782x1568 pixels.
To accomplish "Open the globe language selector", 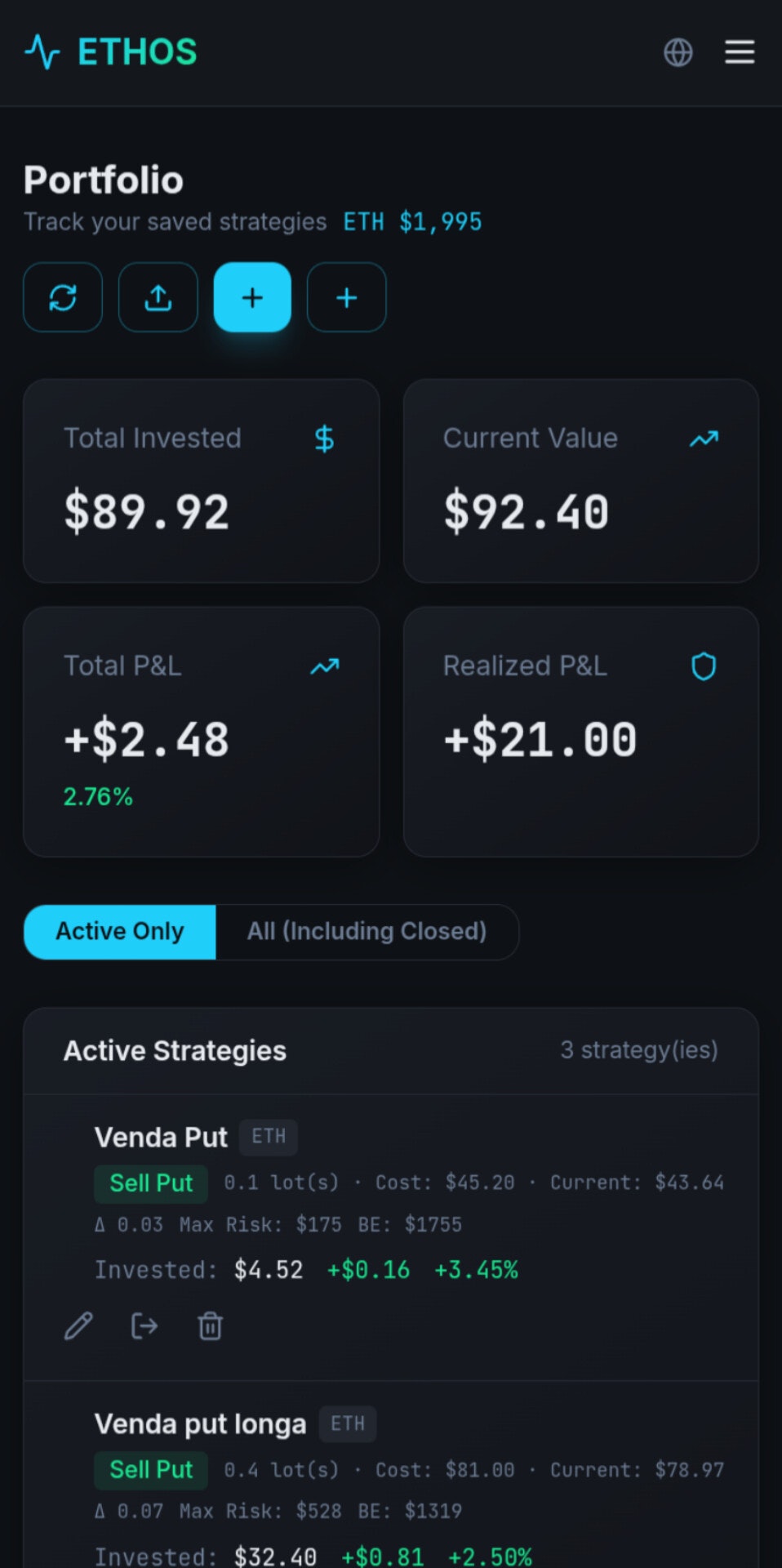I will (x=677, y=52).
